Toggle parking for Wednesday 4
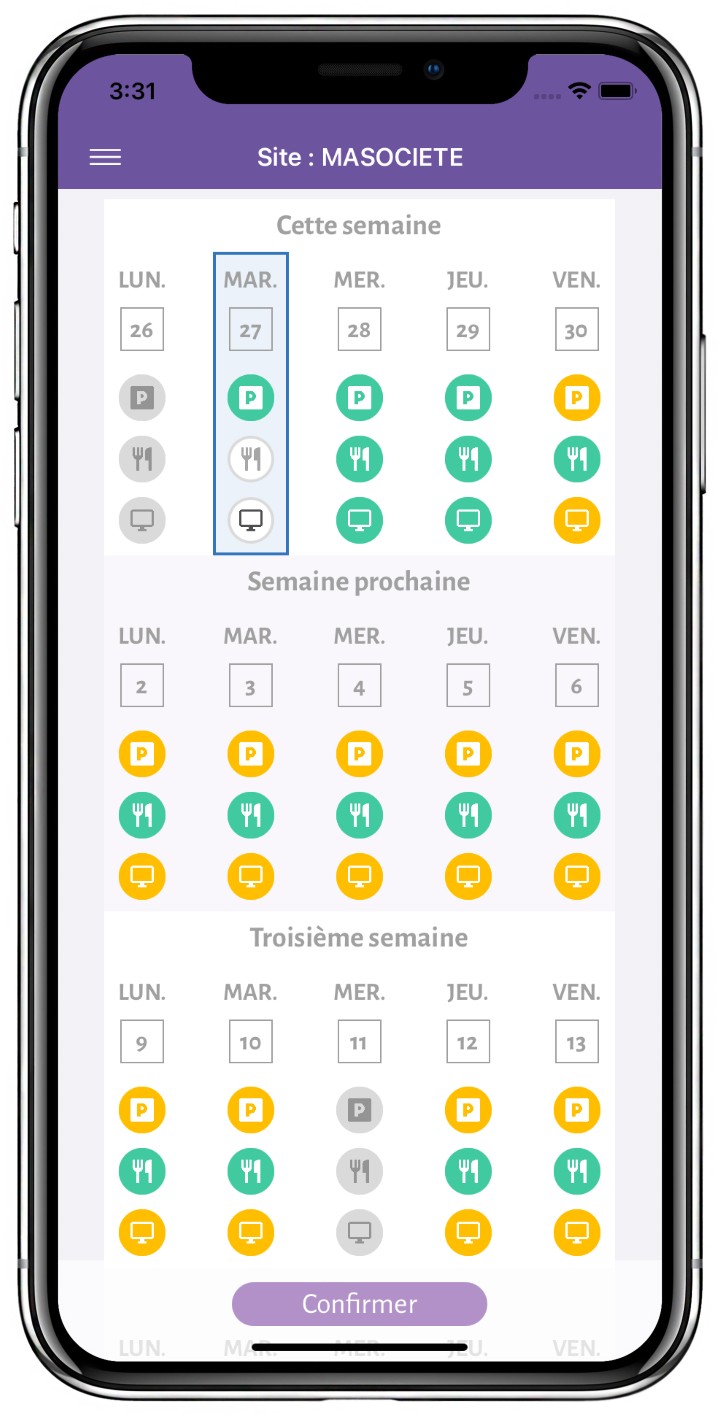This screenshot has width=720, height=1416. pyautogui.click(x=359, y=754)
